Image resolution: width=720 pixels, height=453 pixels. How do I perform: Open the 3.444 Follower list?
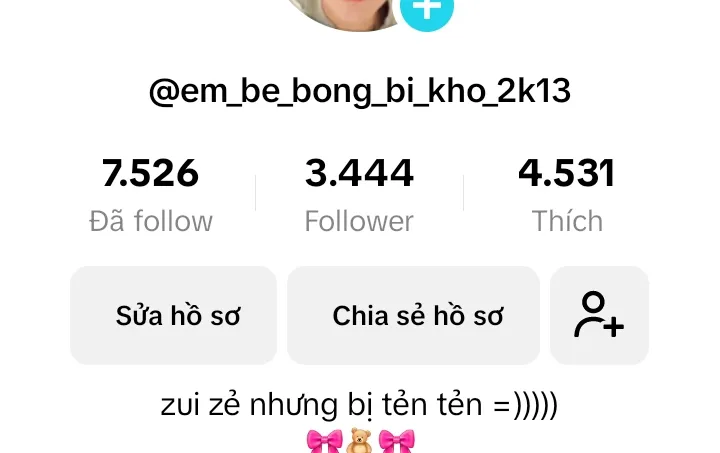[x=359, y=195]
